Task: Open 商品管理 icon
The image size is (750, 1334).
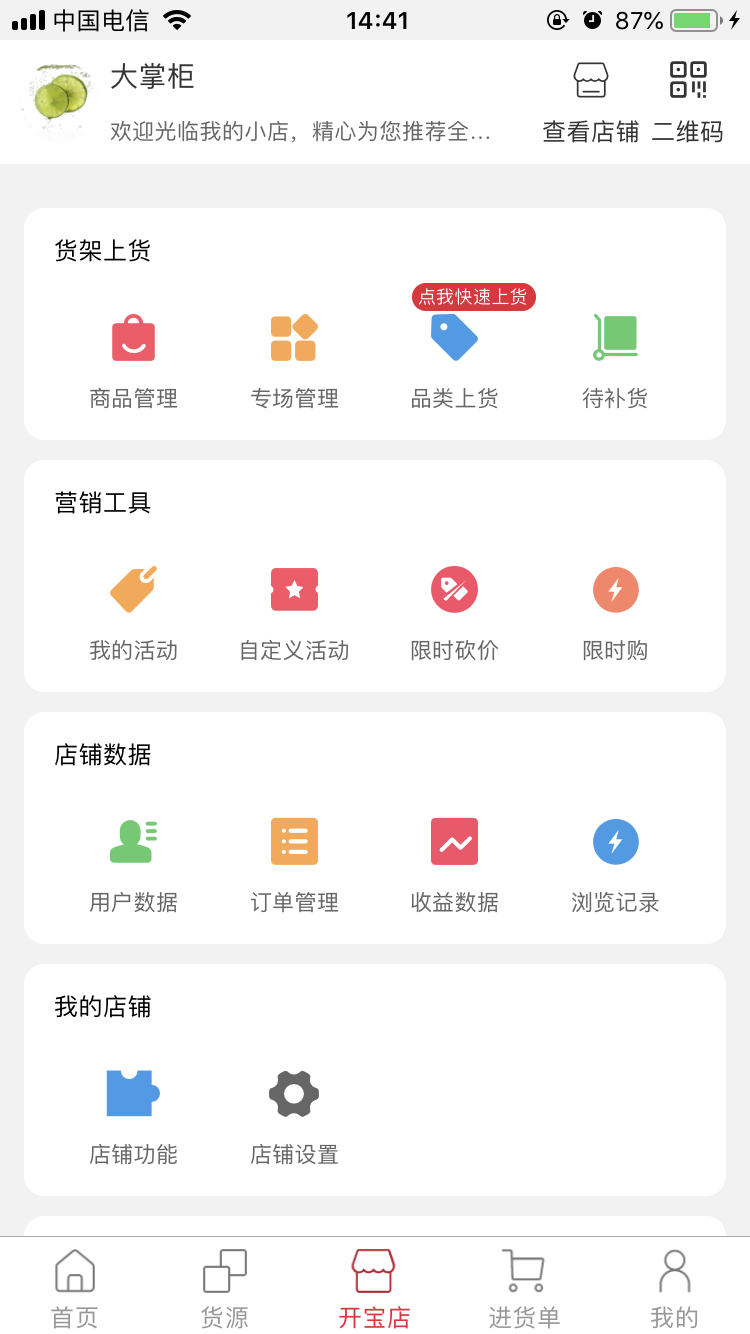Action: [x=133, y=338]
